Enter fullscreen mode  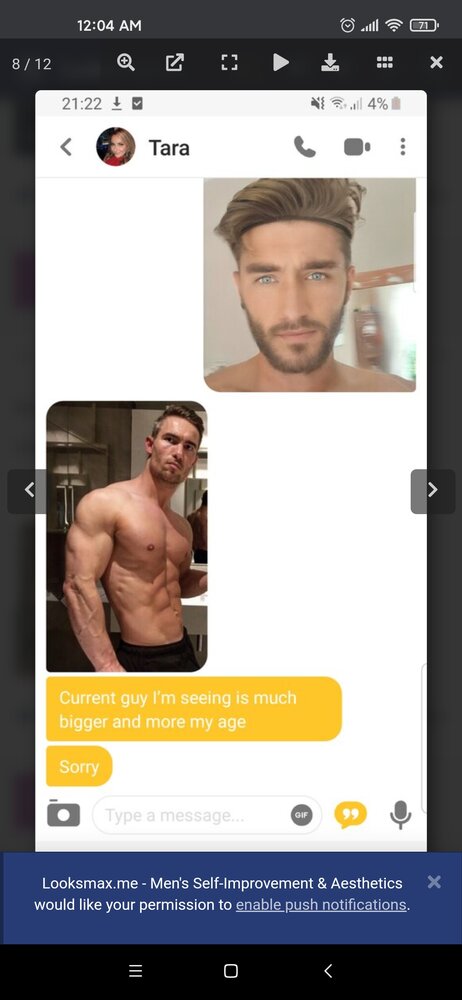pyautogui.click(x=228, y=62)
